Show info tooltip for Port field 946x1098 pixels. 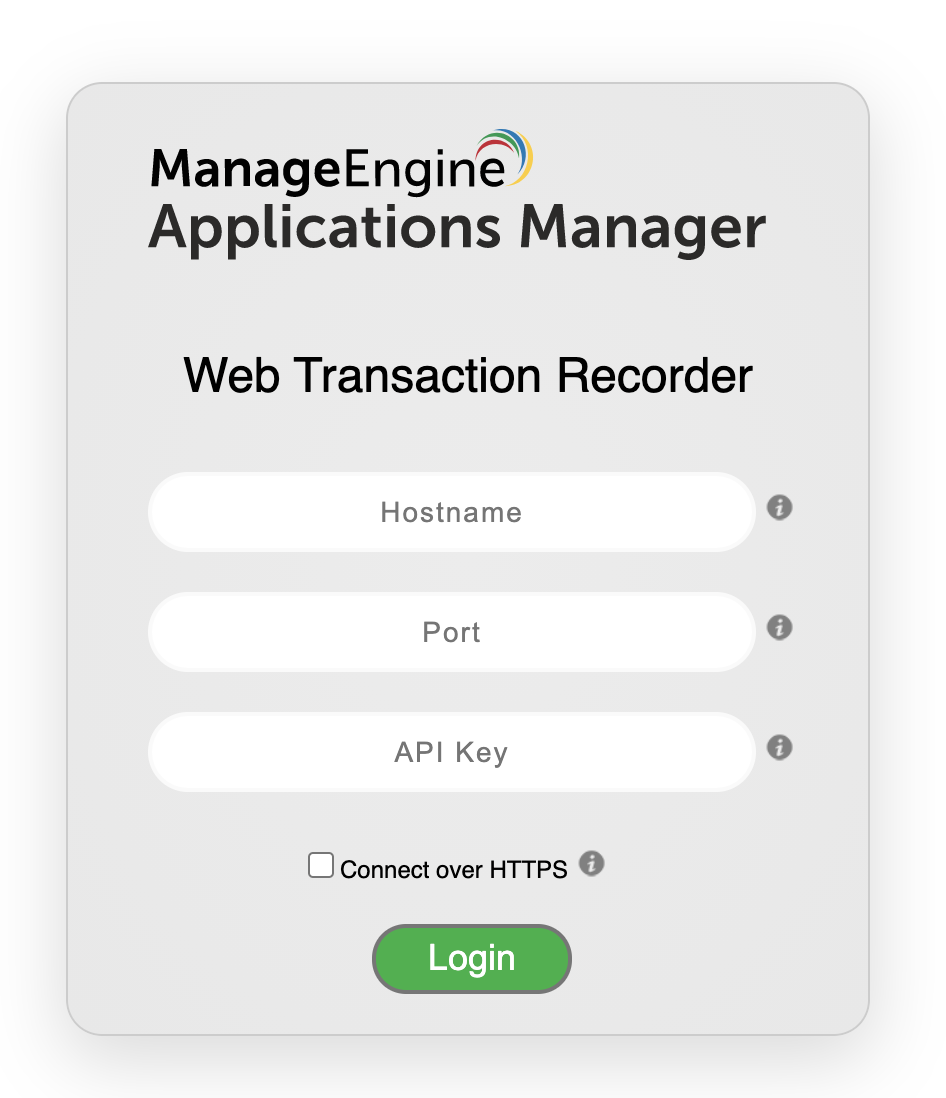point(780,628)
